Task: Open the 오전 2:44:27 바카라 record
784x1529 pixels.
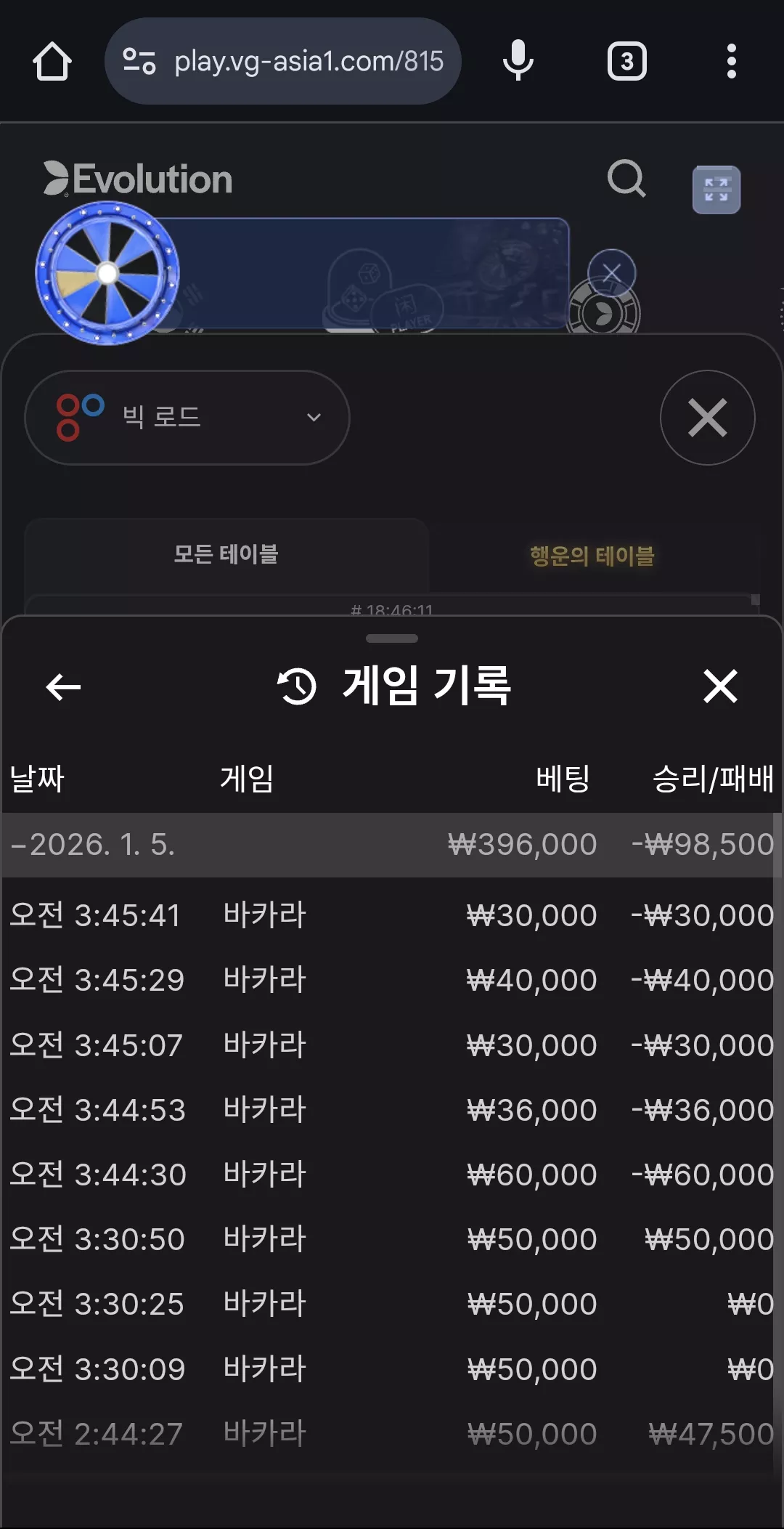Action: pyautogui.click(x=391, y=1434)
